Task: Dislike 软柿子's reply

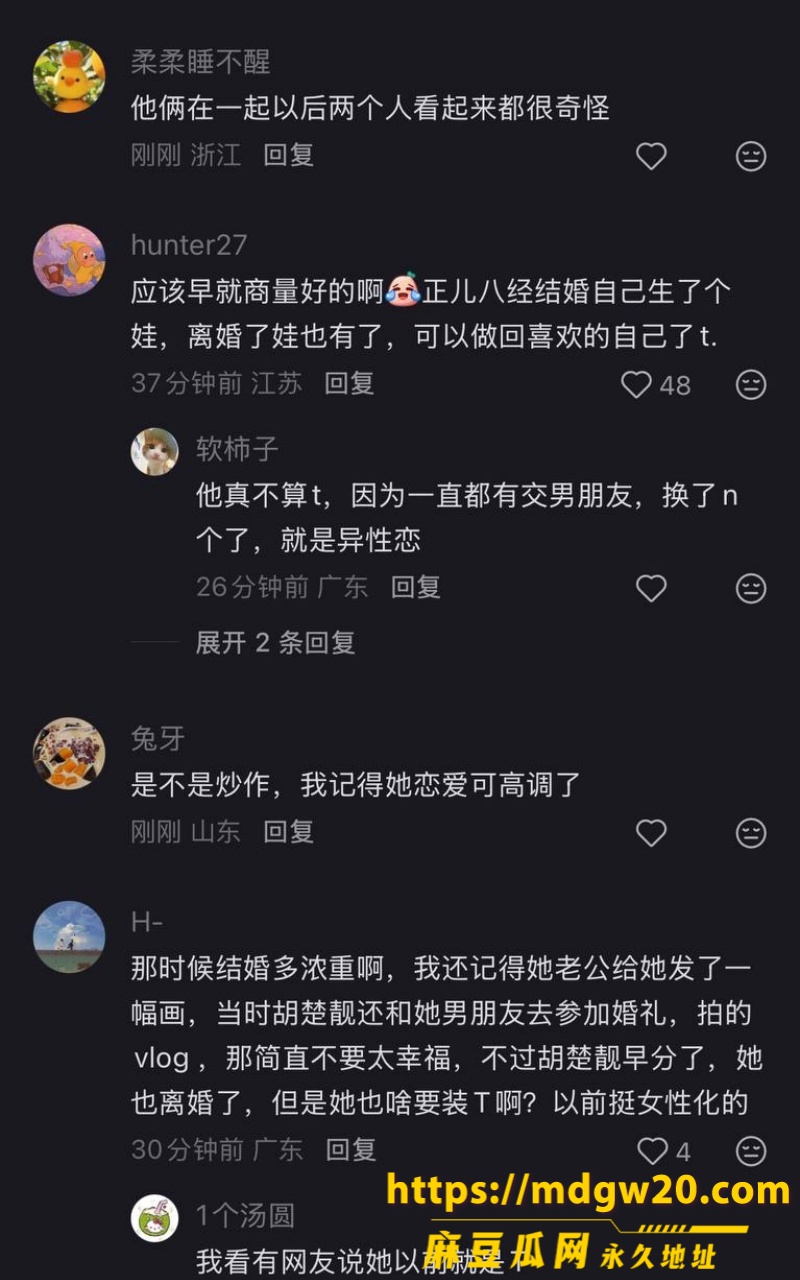Action: click(751, 588)
